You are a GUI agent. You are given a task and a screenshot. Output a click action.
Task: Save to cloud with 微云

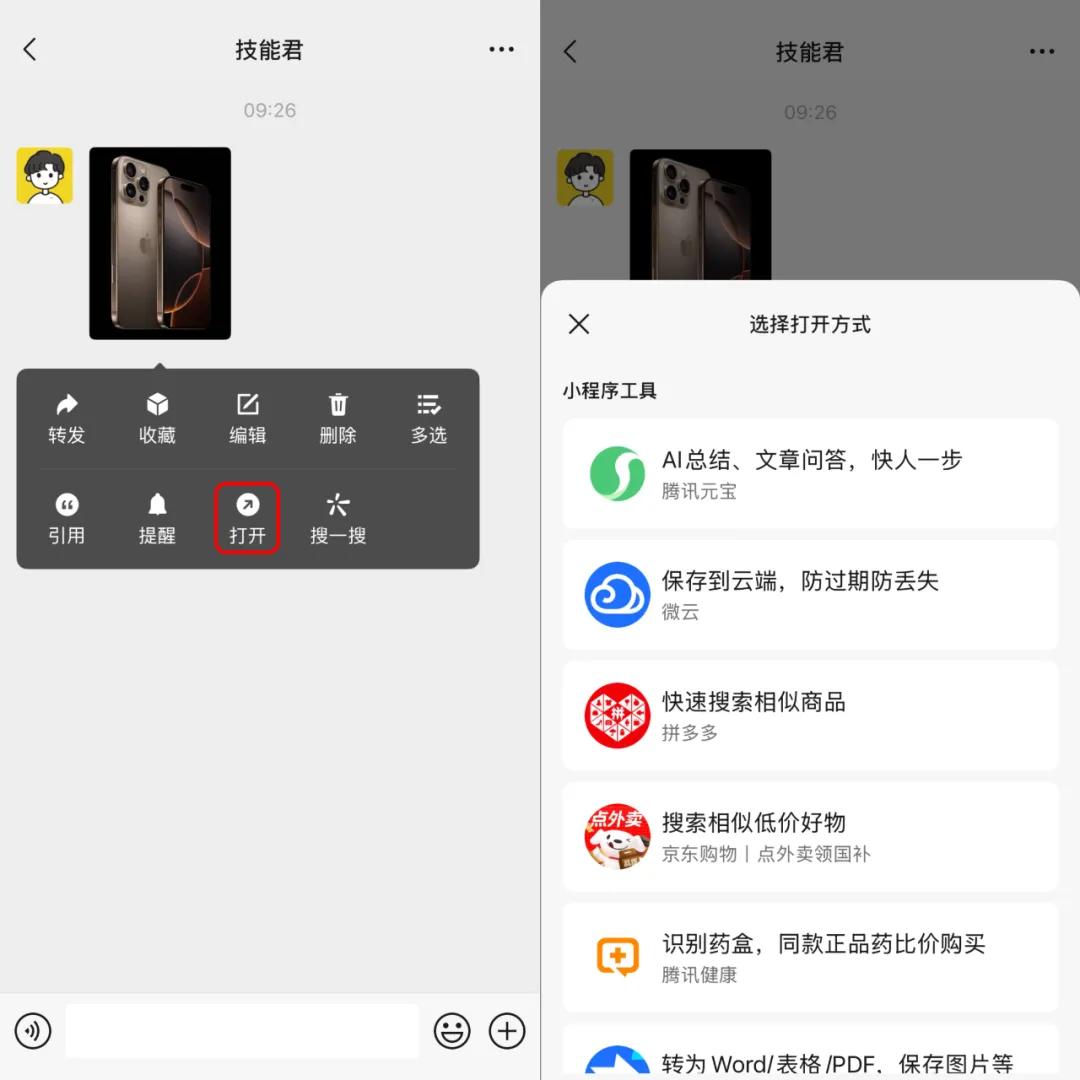click(810, 594)
